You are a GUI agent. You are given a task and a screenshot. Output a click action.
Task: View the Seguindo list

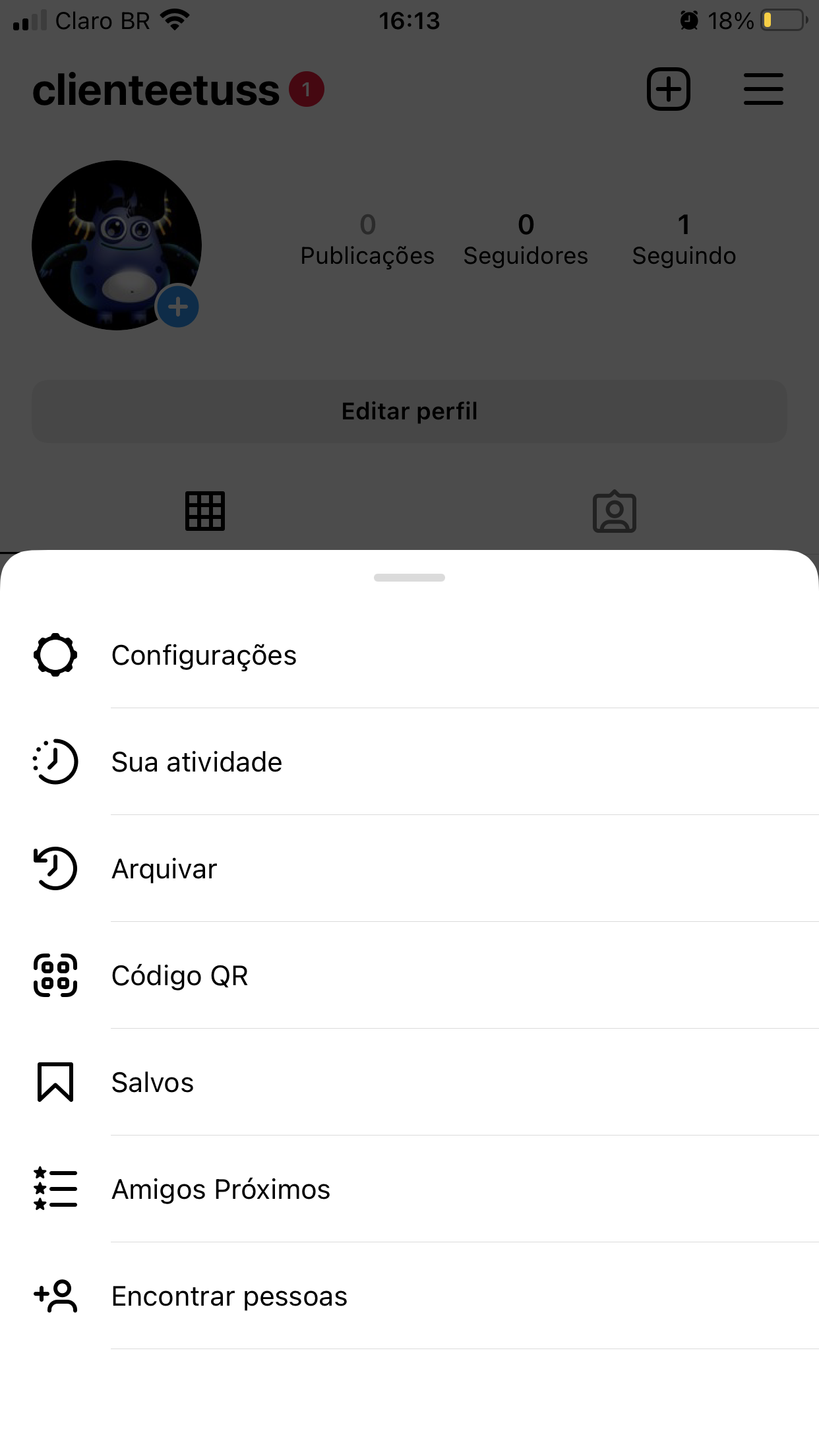(684, 240)
